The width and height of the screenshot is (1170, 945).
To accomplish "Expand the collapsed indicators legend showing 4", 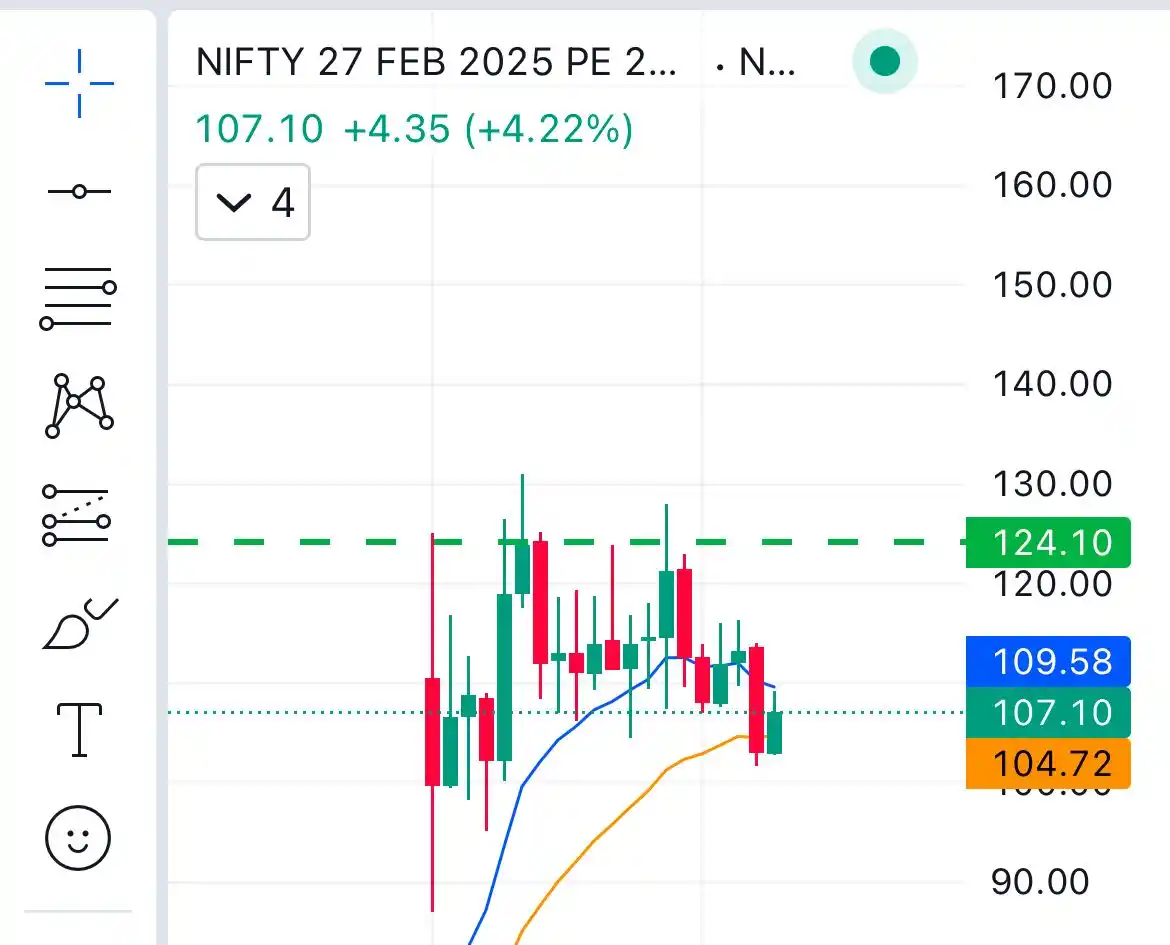I will [x=253, y=203].
